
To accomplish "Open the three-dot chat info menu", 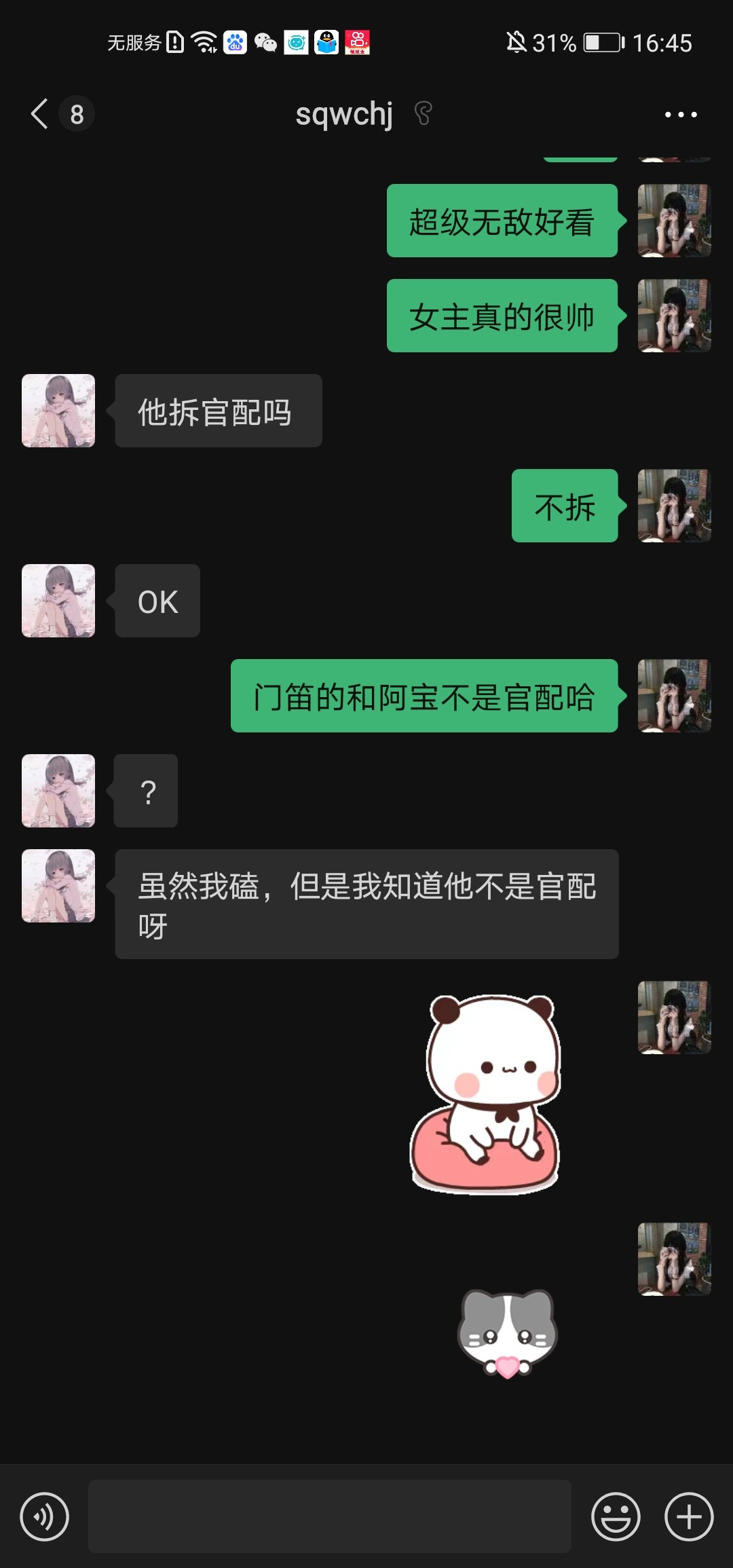I will click(680, 115).
